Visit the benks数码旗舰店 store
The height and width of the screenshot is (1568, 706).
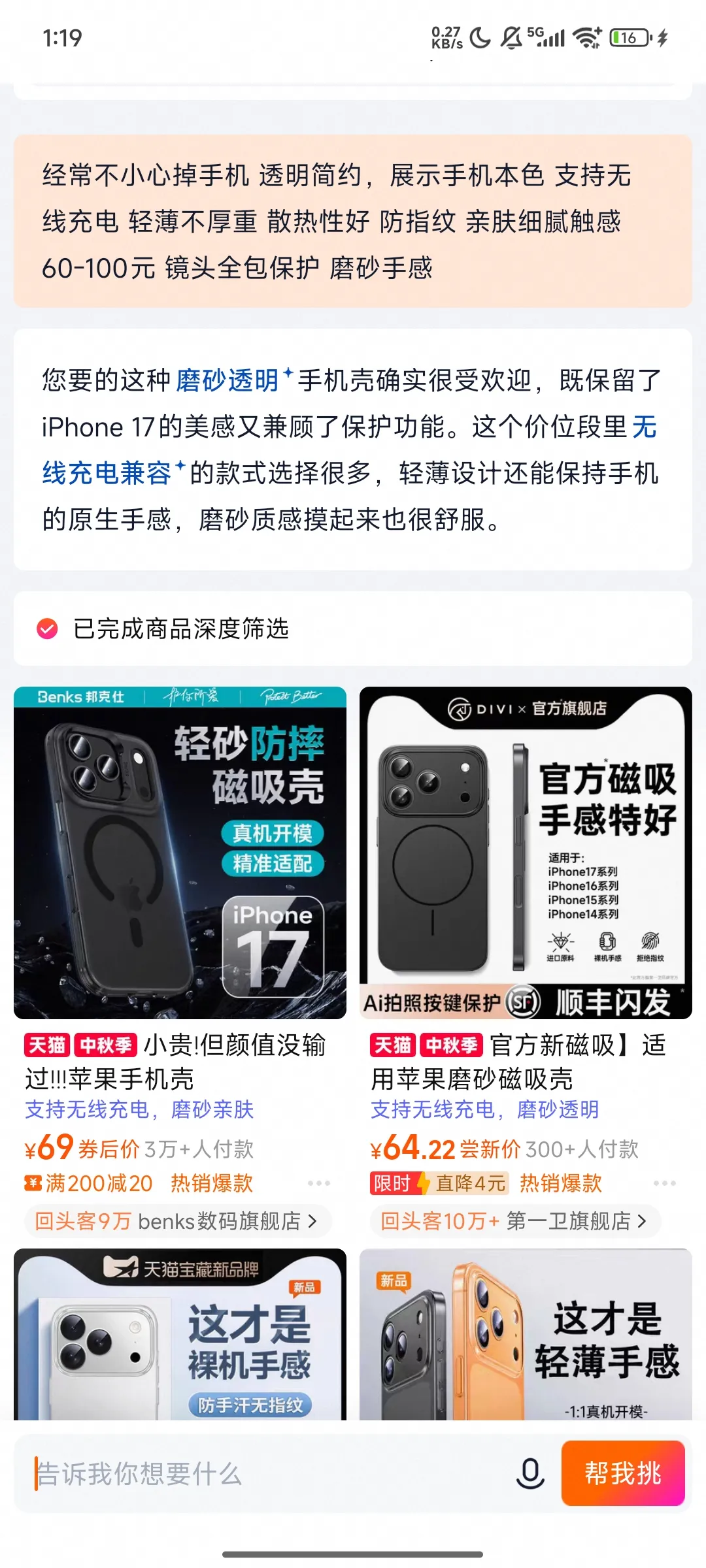pos(176,1221)
